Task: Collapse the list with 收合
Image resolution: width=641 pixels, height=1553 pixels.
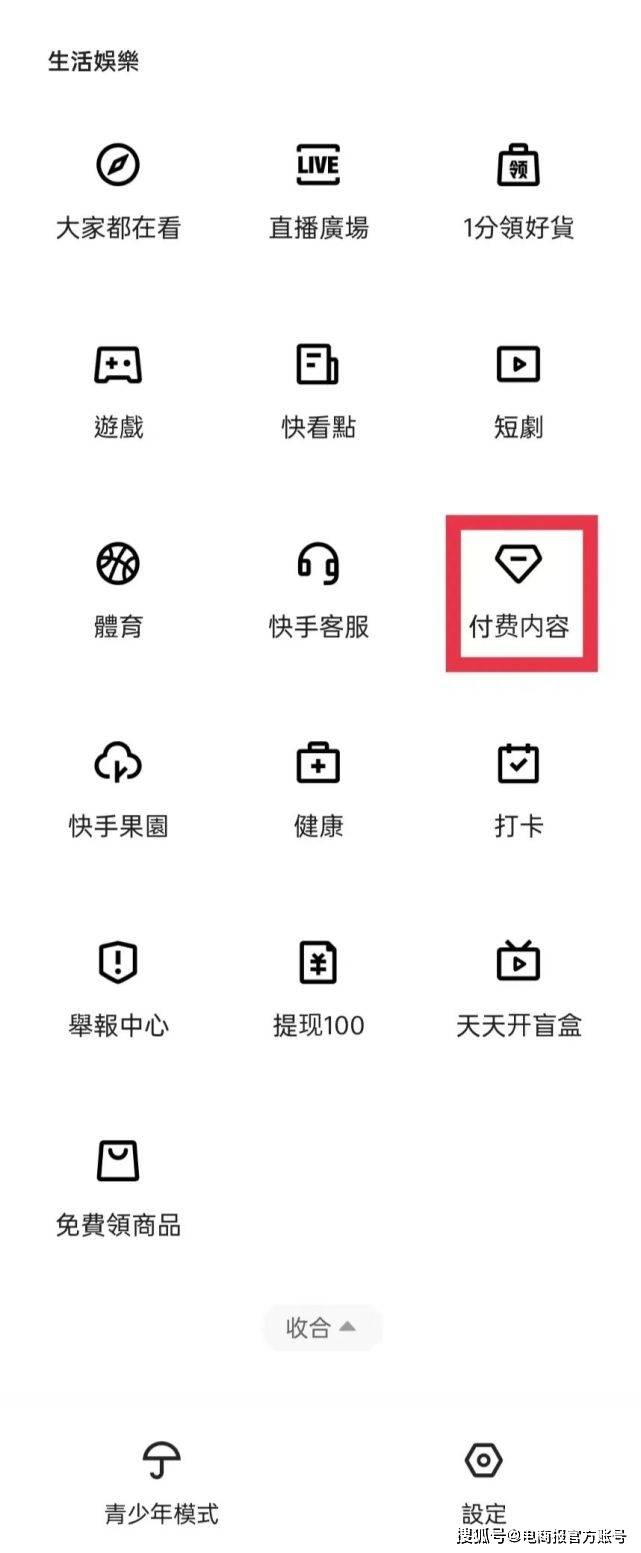Action: pos(321,1327)
